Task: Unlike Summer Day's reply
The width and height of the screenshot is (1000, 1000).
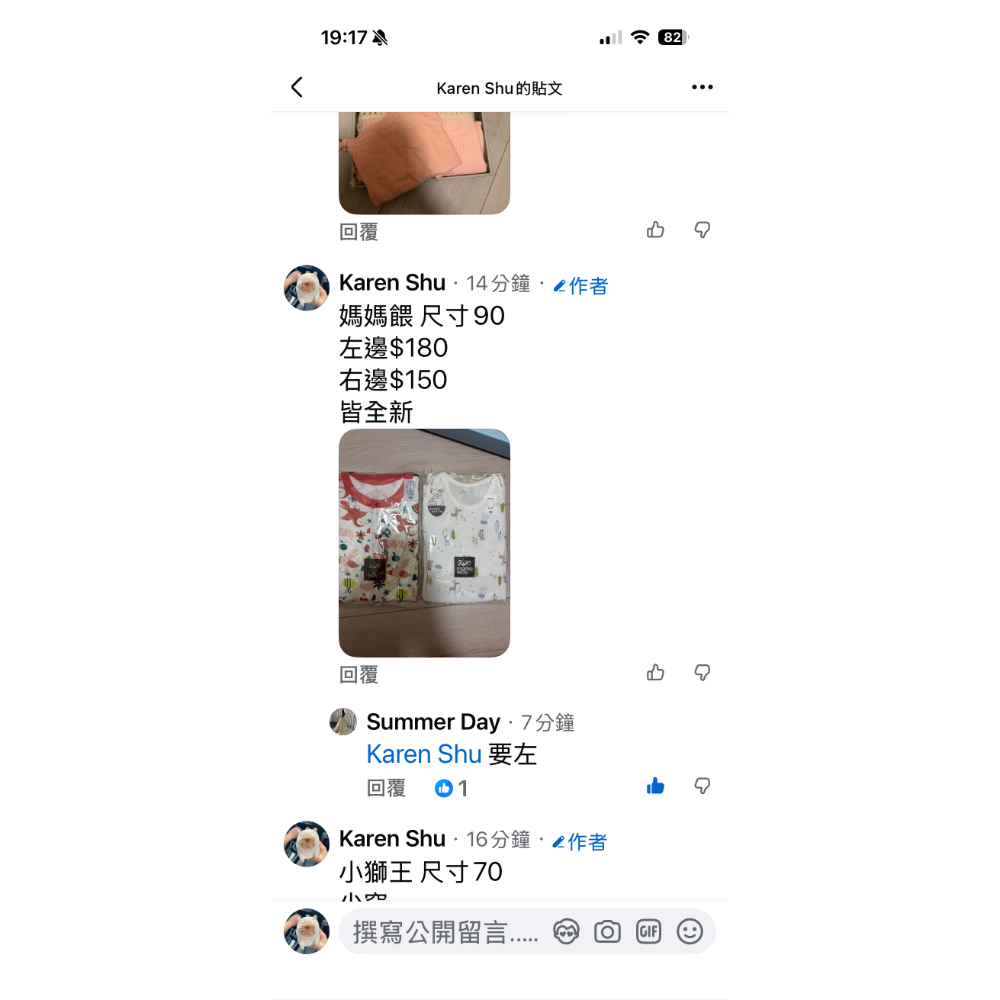Action: 655,786
